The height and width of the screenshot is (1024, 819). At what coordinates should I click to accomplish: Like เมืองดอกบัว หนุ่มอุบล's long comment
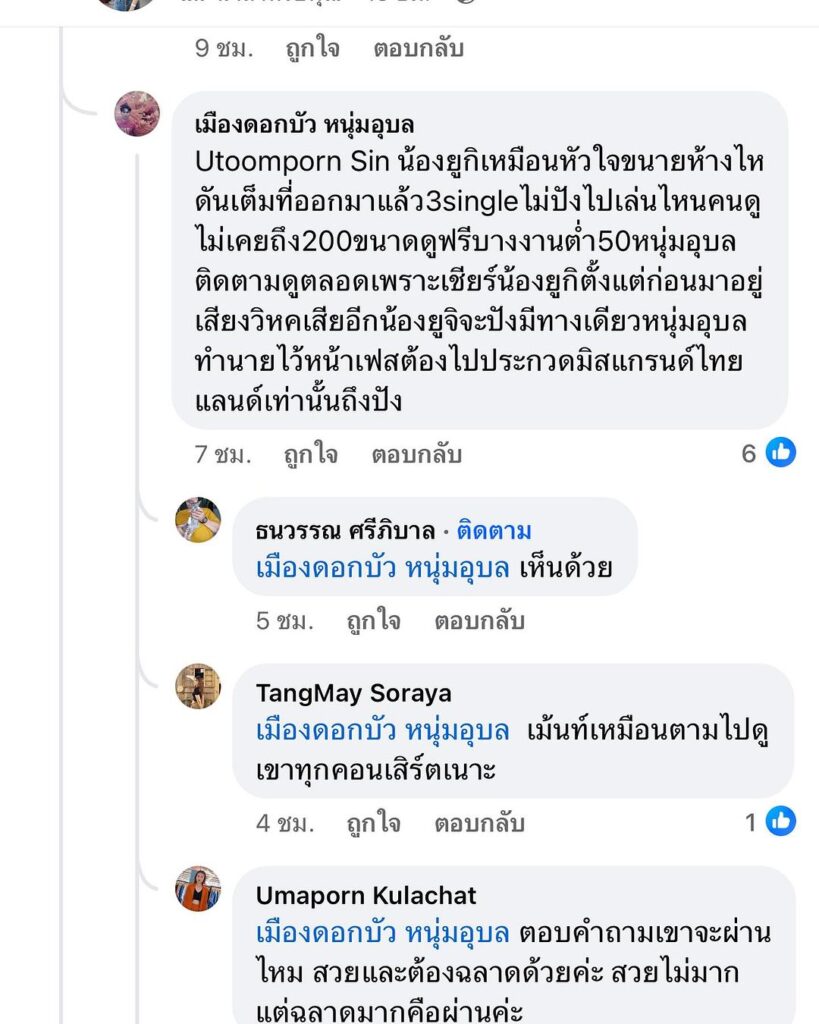(310, 455)
